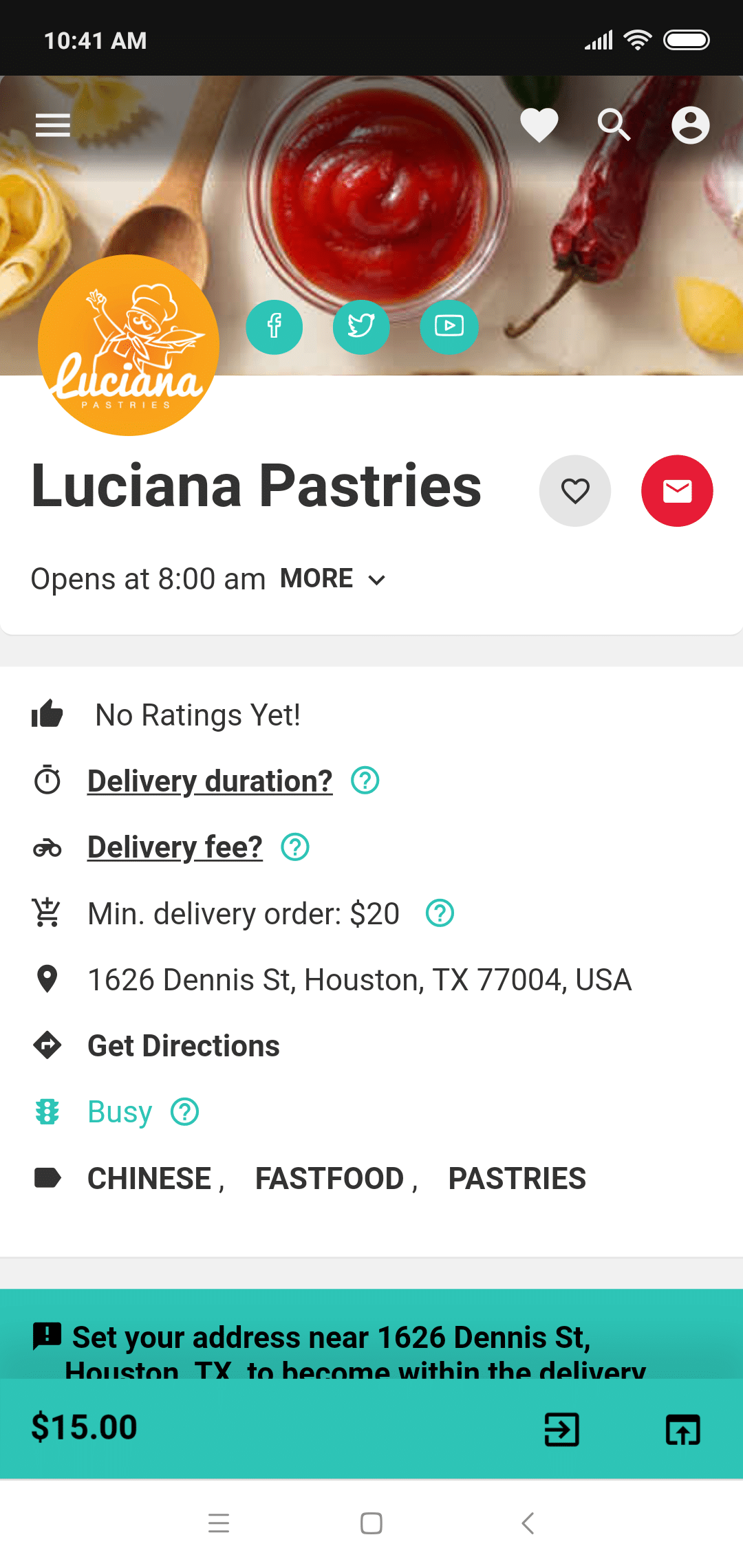The height and width of the screenshot is (1568, 743).
Task: Show help for delivery fee
Action: coord(295,847)
